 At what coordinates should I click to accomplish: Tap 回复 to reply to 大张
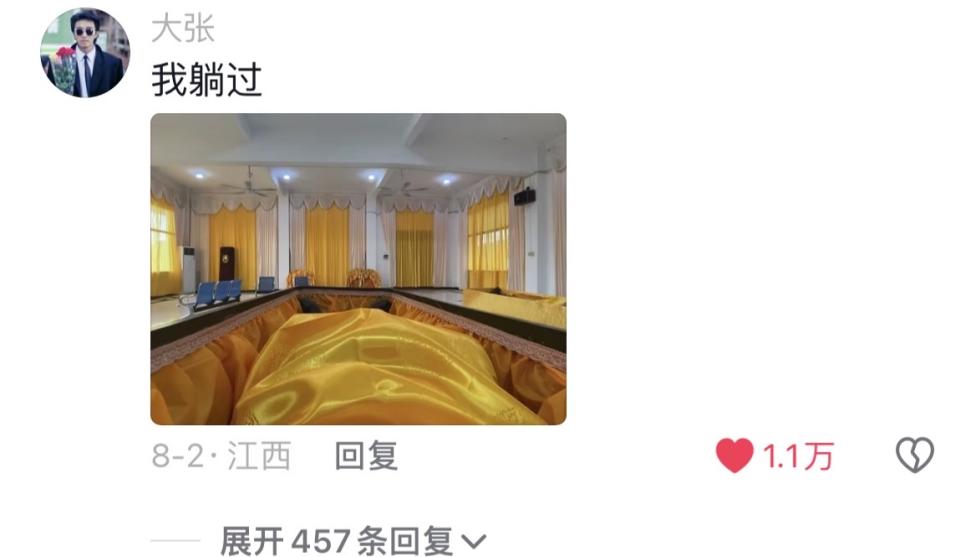coord(365,457)
